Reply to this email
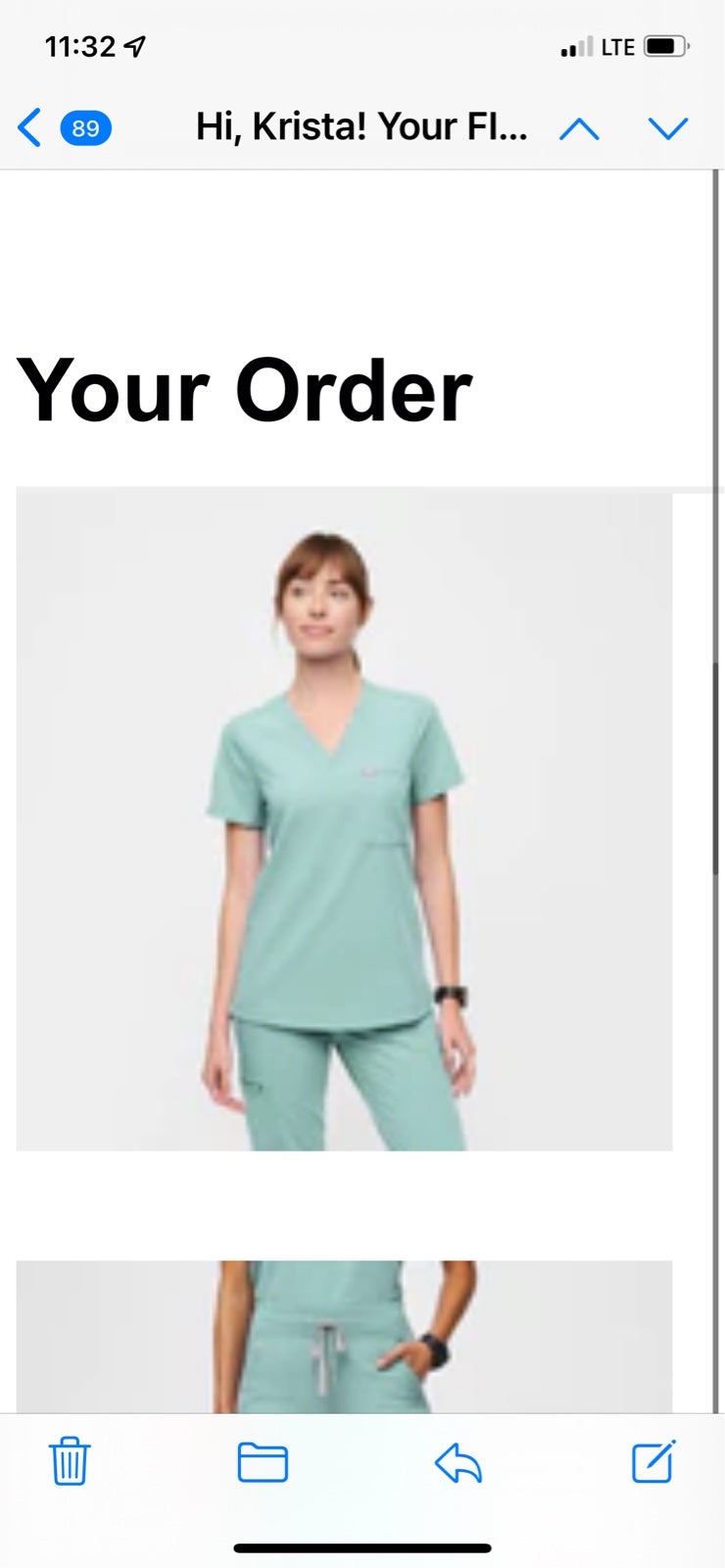 (459, 1463)
